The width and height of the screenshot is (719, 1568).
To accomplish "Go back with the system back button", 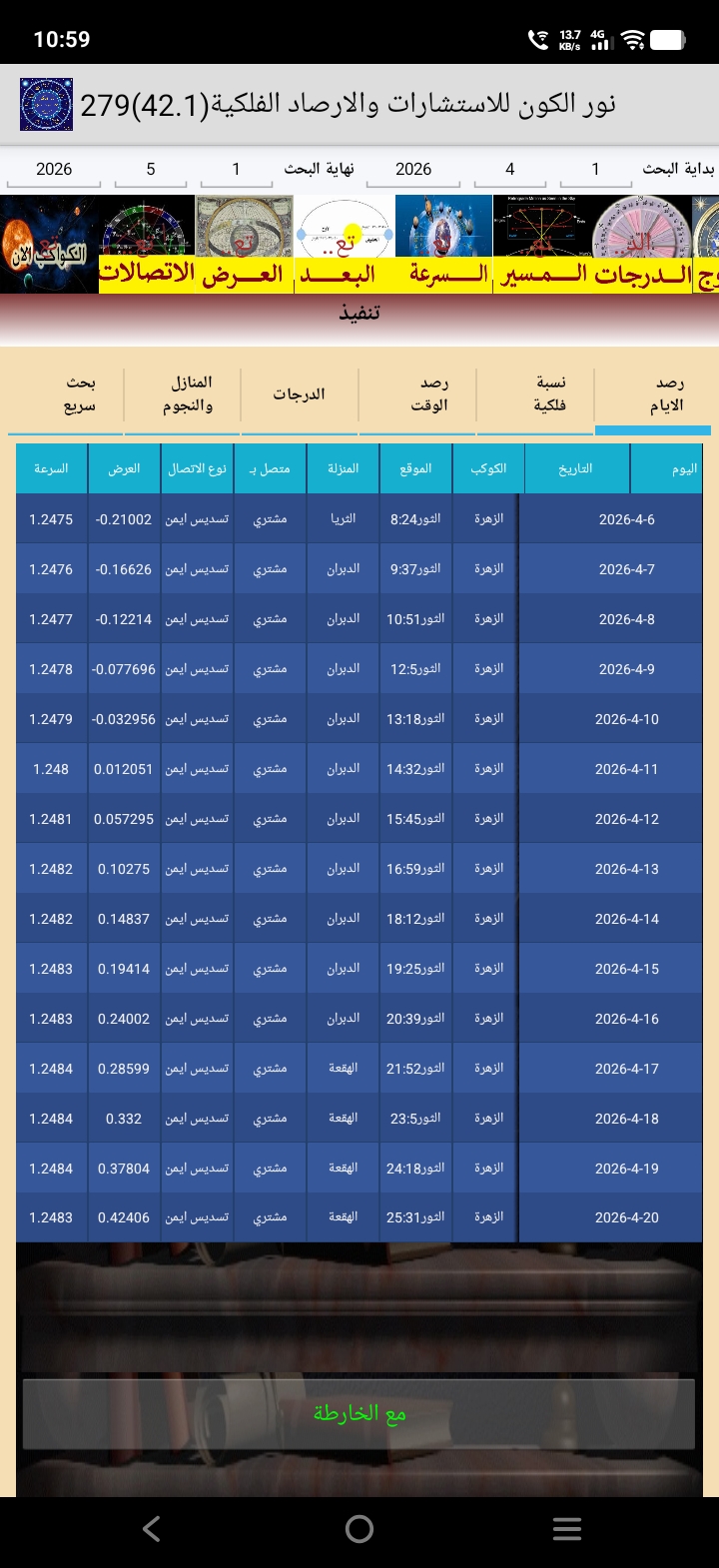I will pyautogui.click(x=152, y=1528).
